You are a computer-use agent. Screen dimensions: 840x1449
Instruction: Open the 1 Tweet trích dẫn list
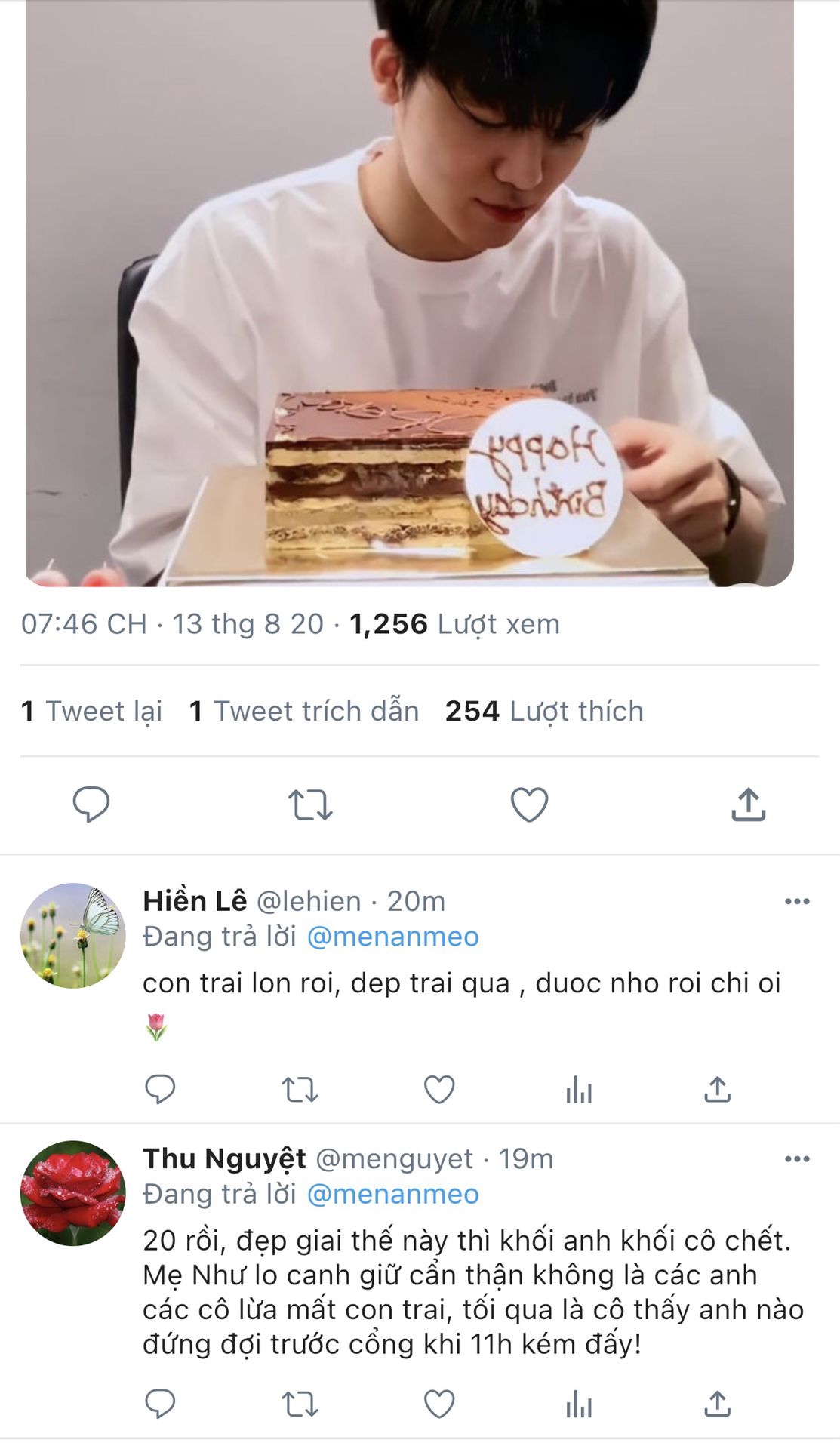(x=303, y=711)
